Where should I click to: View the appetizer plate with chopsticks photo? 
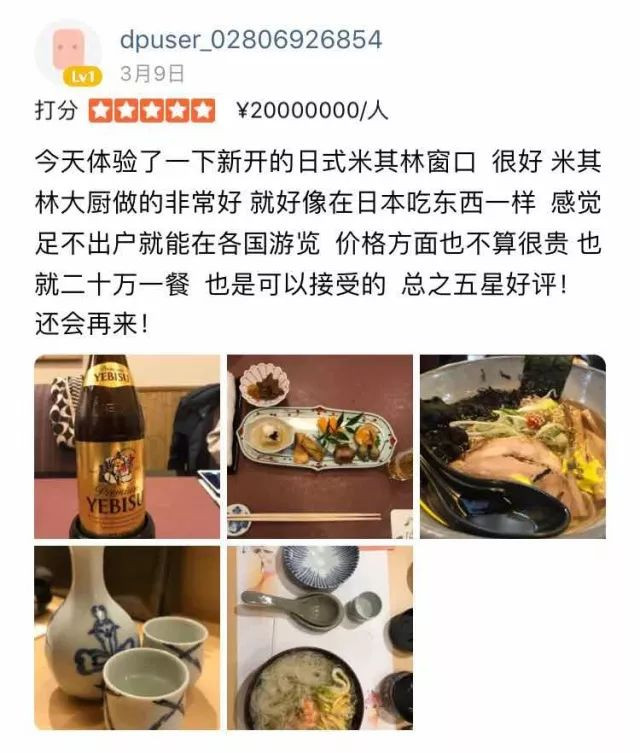tap(319, 446)
